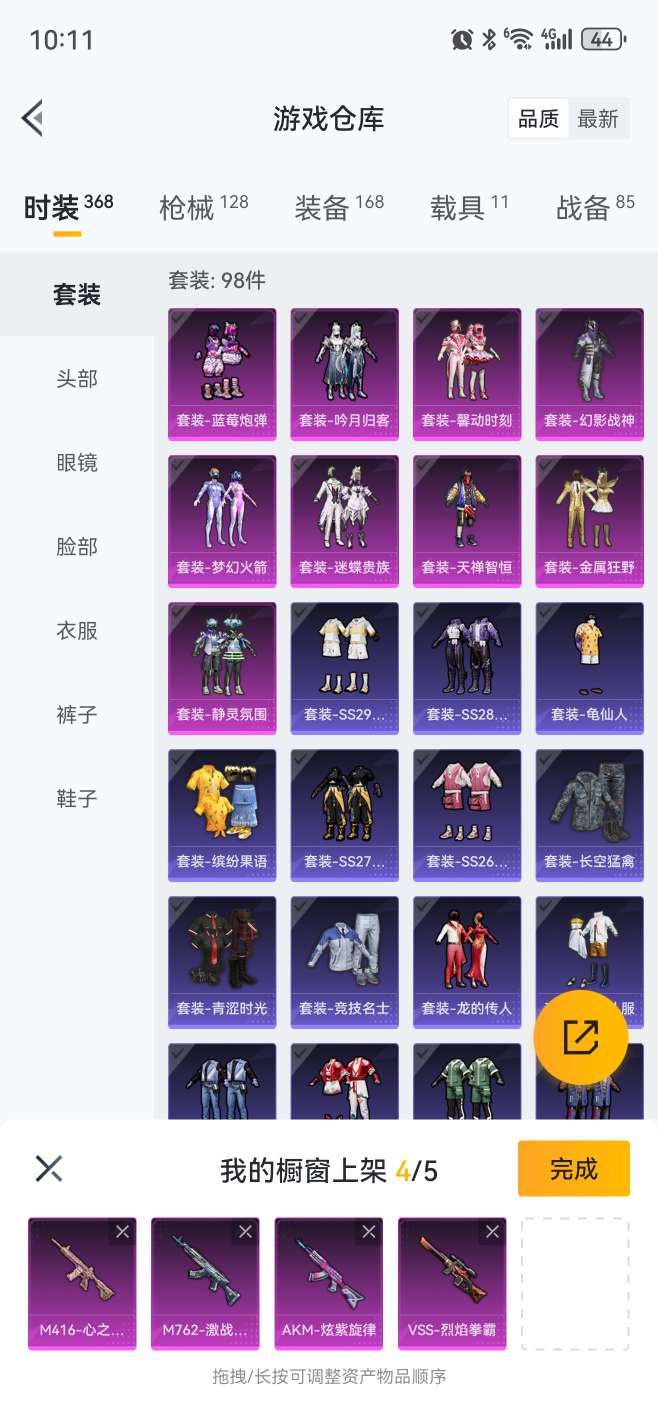
Task: Tap the orange share floating button
Action: (x=581, y=1037)
